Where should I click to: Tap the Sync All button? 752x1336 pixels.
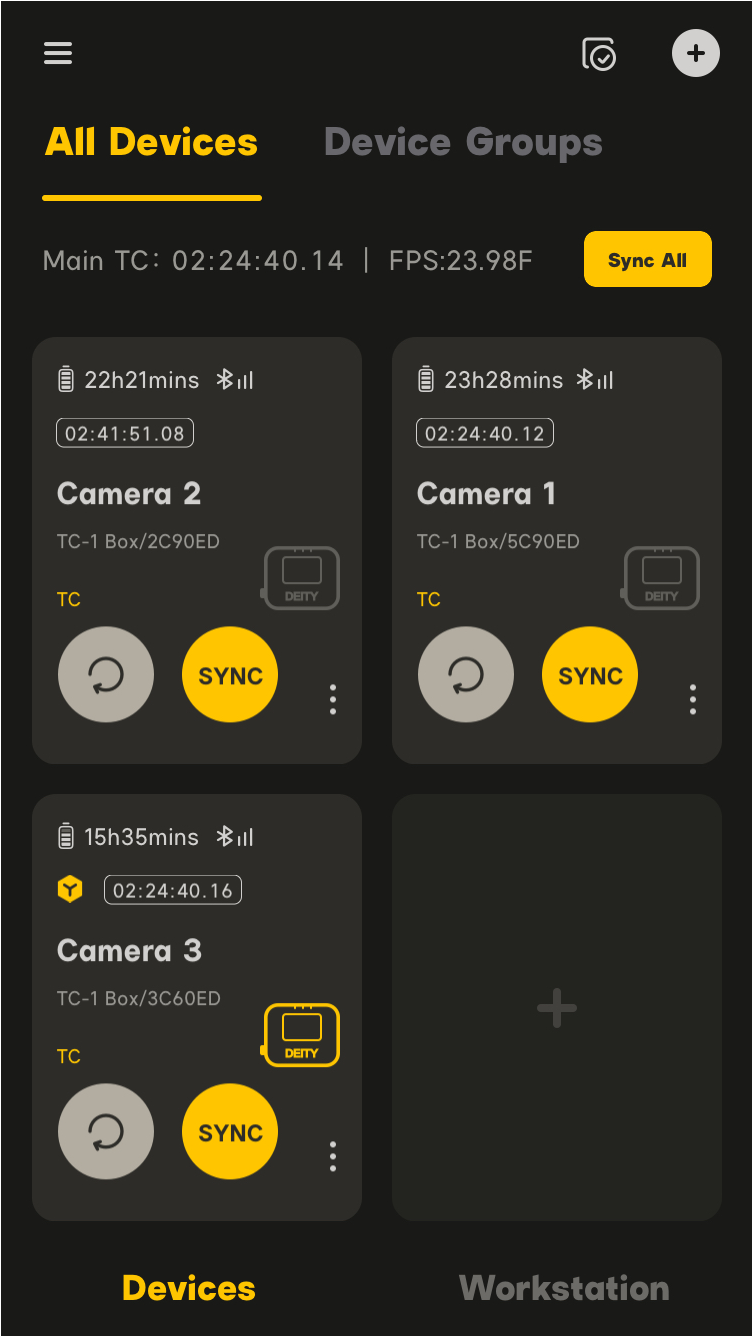647,260
